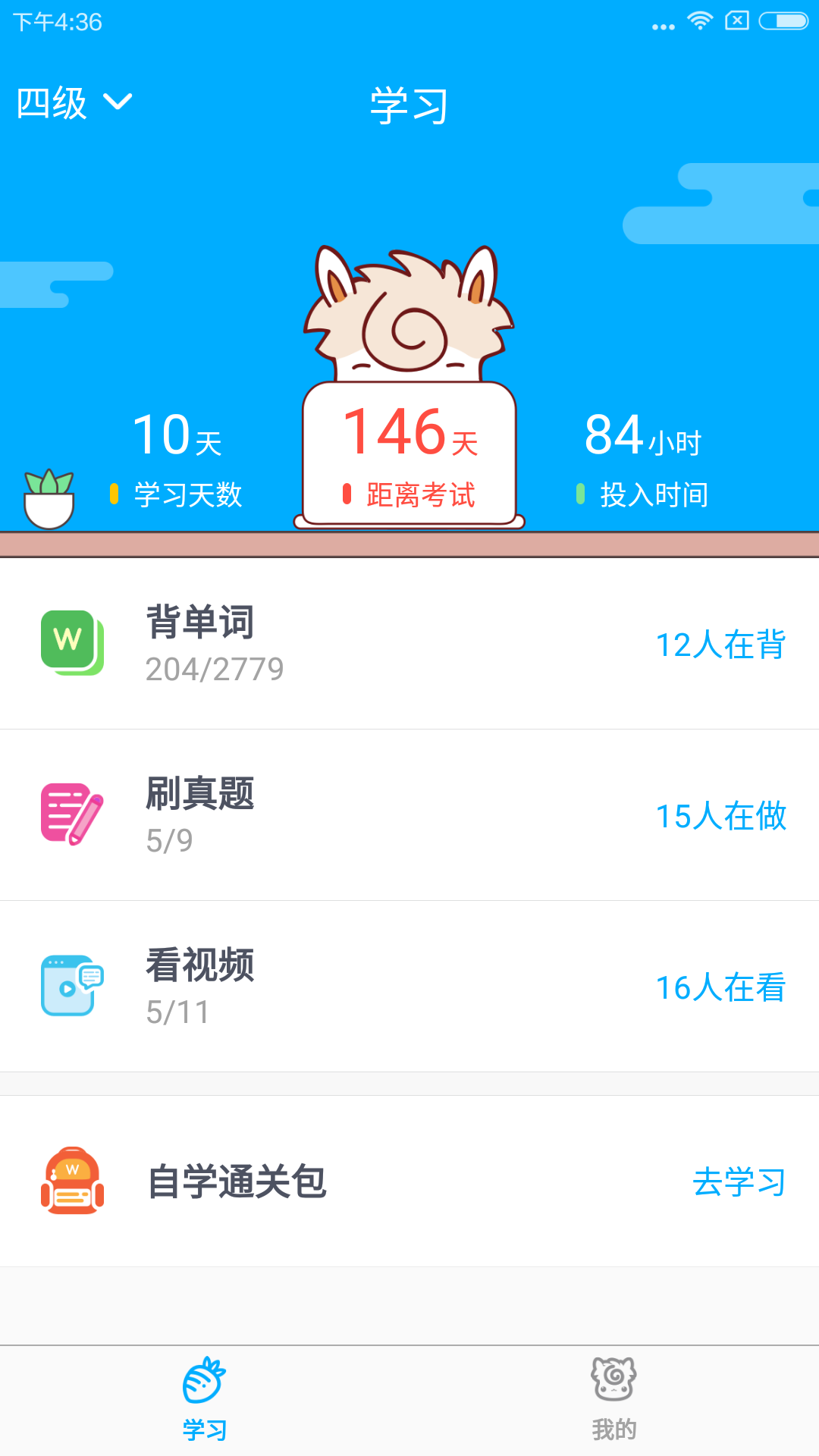Screen dimensions: 819x1456
Task: Expand the chevron next to 四级
Action: (x=119, y=101)
